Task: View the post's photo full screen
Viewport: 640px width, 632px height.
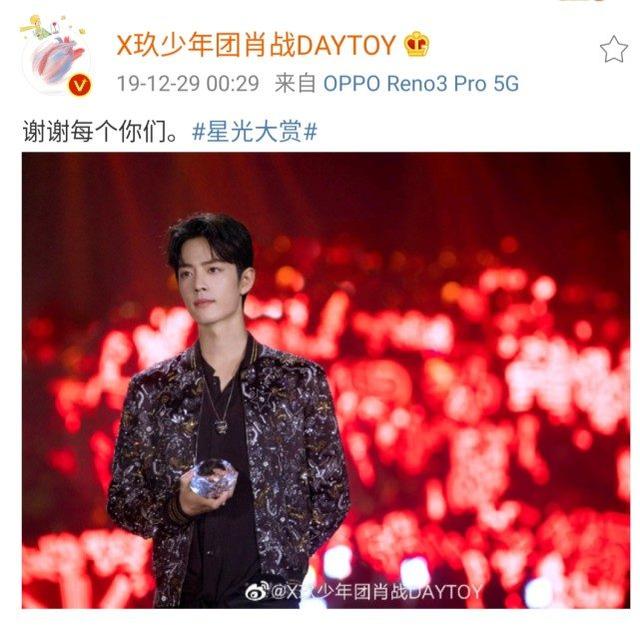Action: (x=325, y=380)
